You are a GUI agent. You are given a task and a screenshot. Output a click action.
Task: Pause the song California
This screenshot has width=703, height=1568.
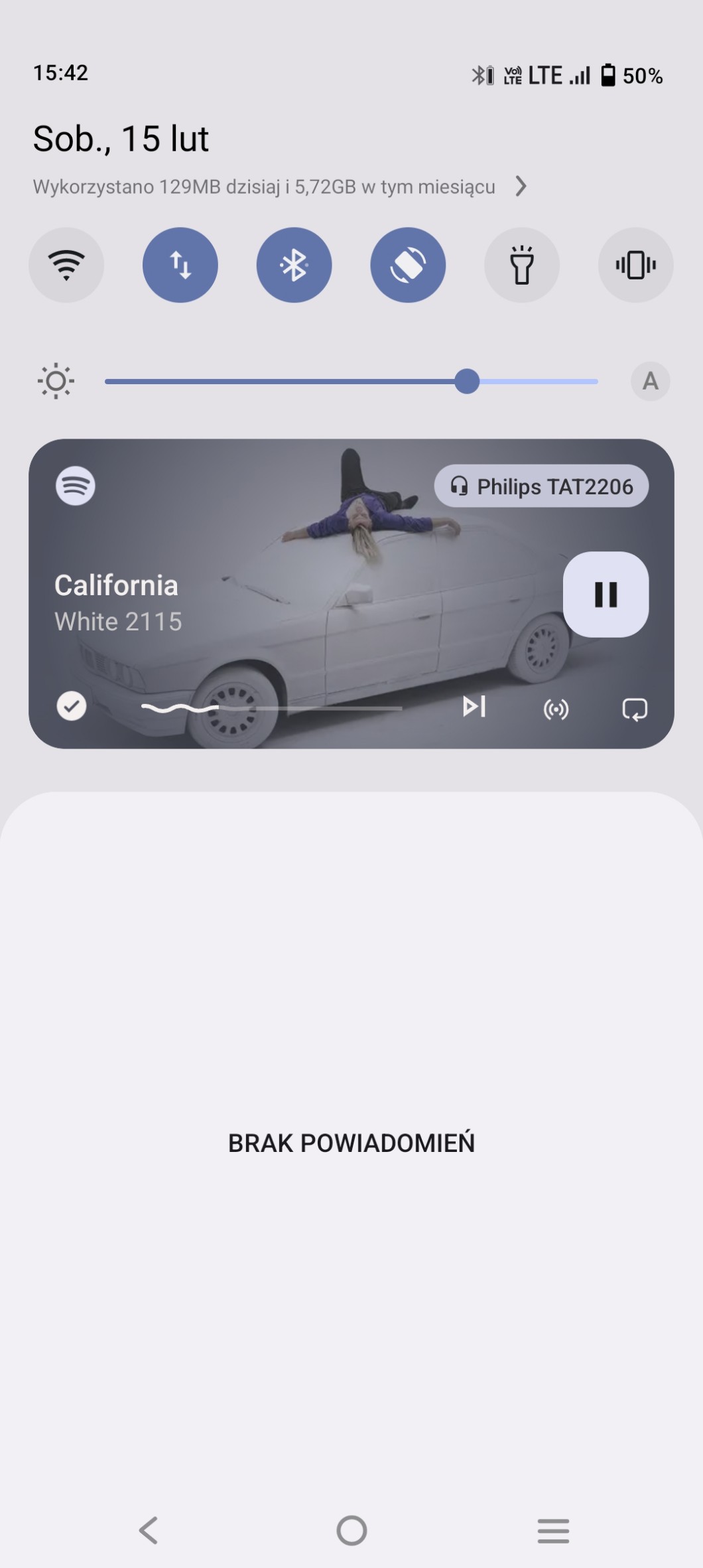pyautogui.click(x=606, y=594)
